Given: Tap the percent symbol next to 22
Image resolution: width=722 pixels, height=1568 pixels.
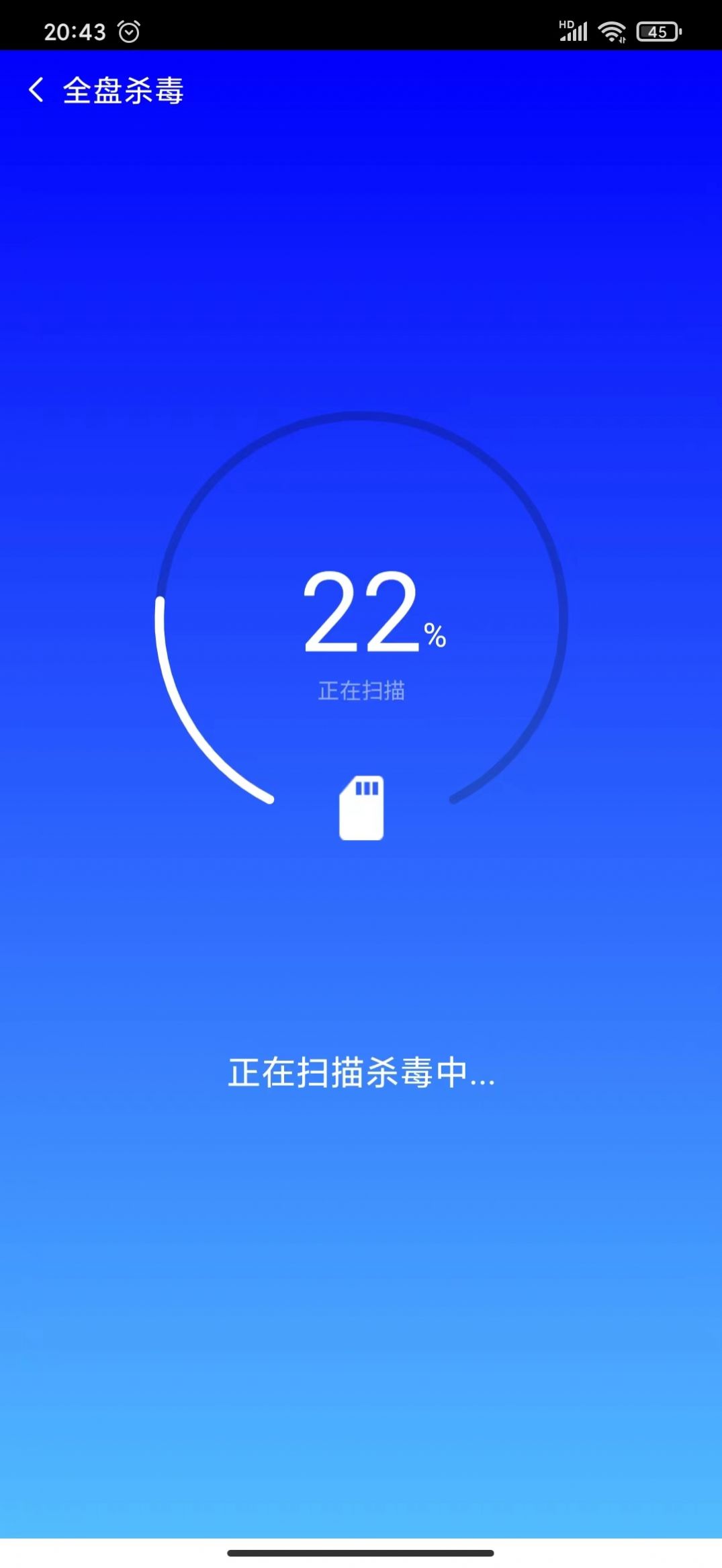Looking at the screenshot, I should pyautogui.click(x=434, y=635).
